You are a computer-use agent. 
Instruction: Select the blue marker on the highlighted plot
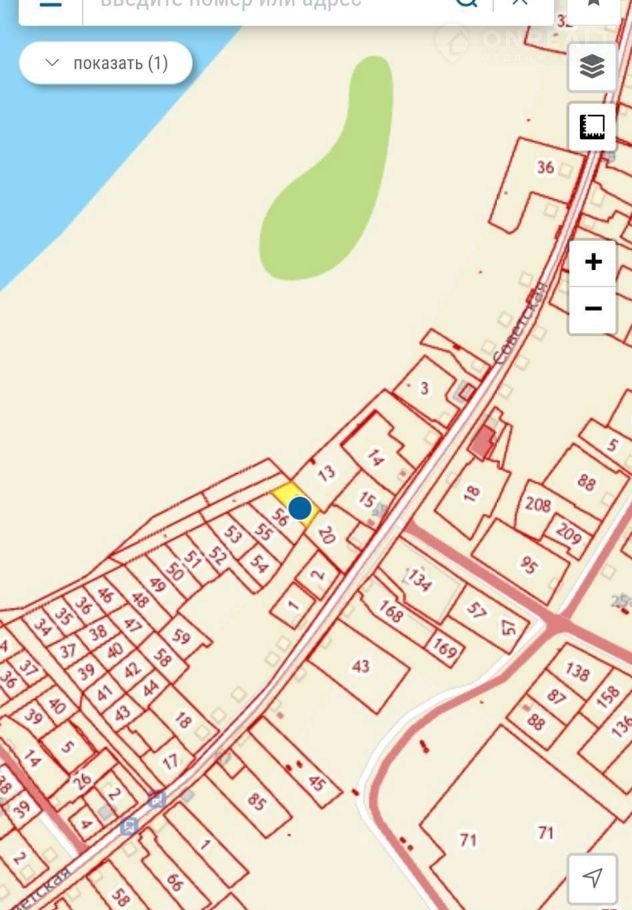pos(299,509)
